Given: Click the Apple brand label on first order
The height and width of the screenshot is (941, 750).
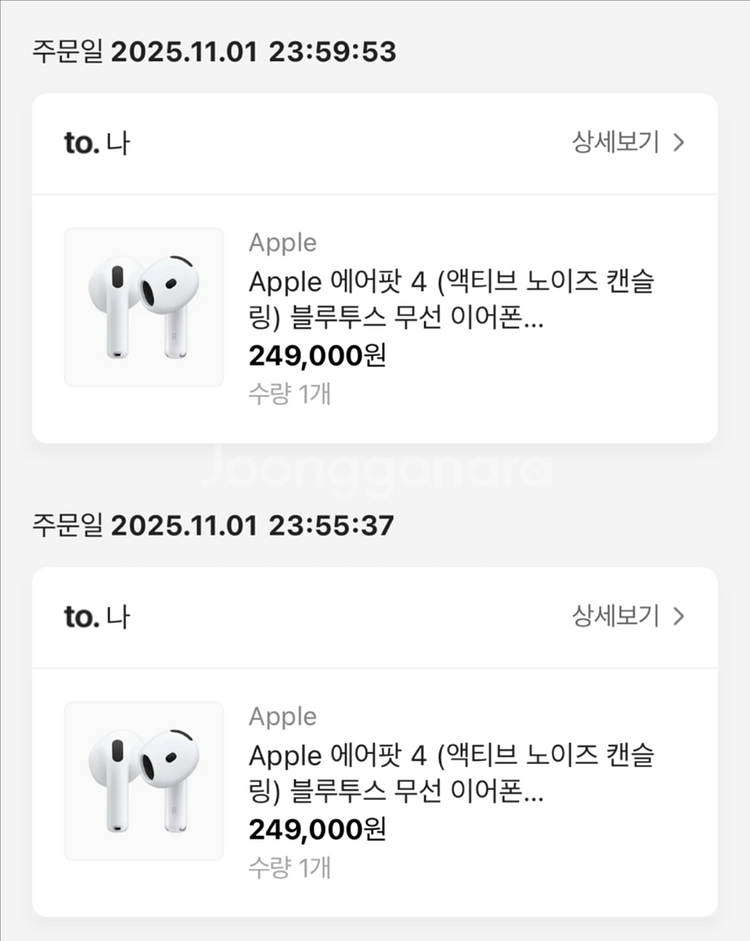Looking at the screenshot, I should [x=280, y=242].
